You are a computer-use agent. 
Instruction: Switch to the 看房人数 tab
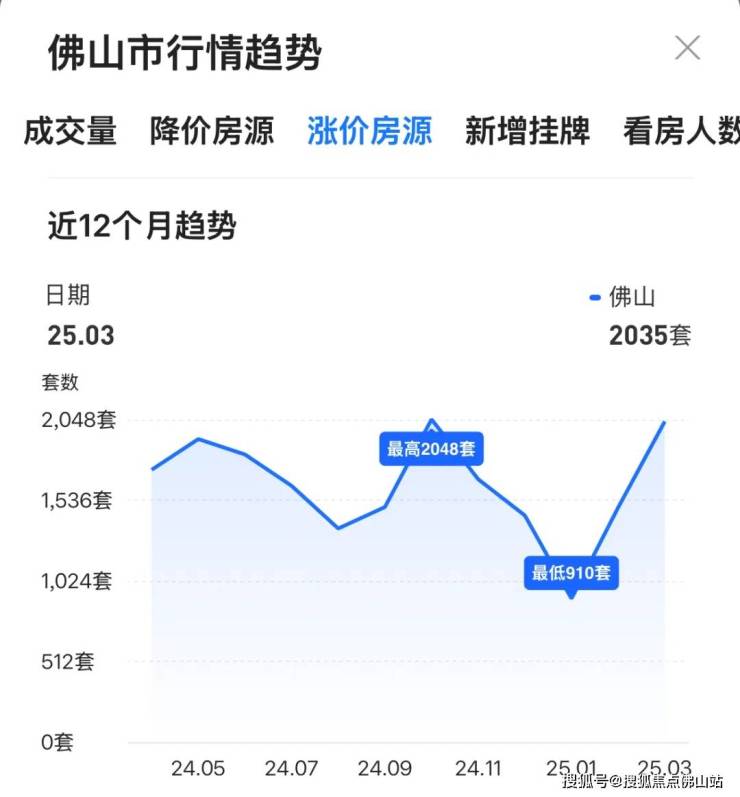click(x=680, y=131)
